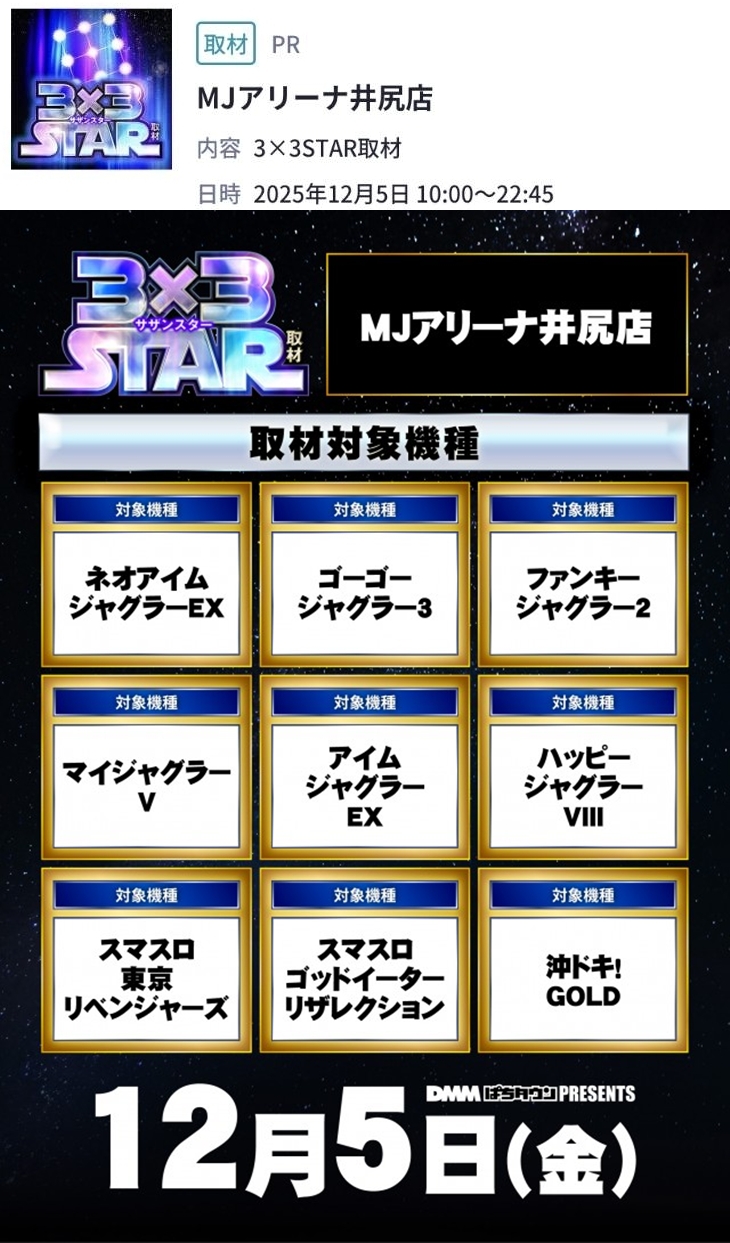Open the 3×3 STAR event thumbnail
This screenshot has width=730, height=1243.
click(x=91, y=90)
